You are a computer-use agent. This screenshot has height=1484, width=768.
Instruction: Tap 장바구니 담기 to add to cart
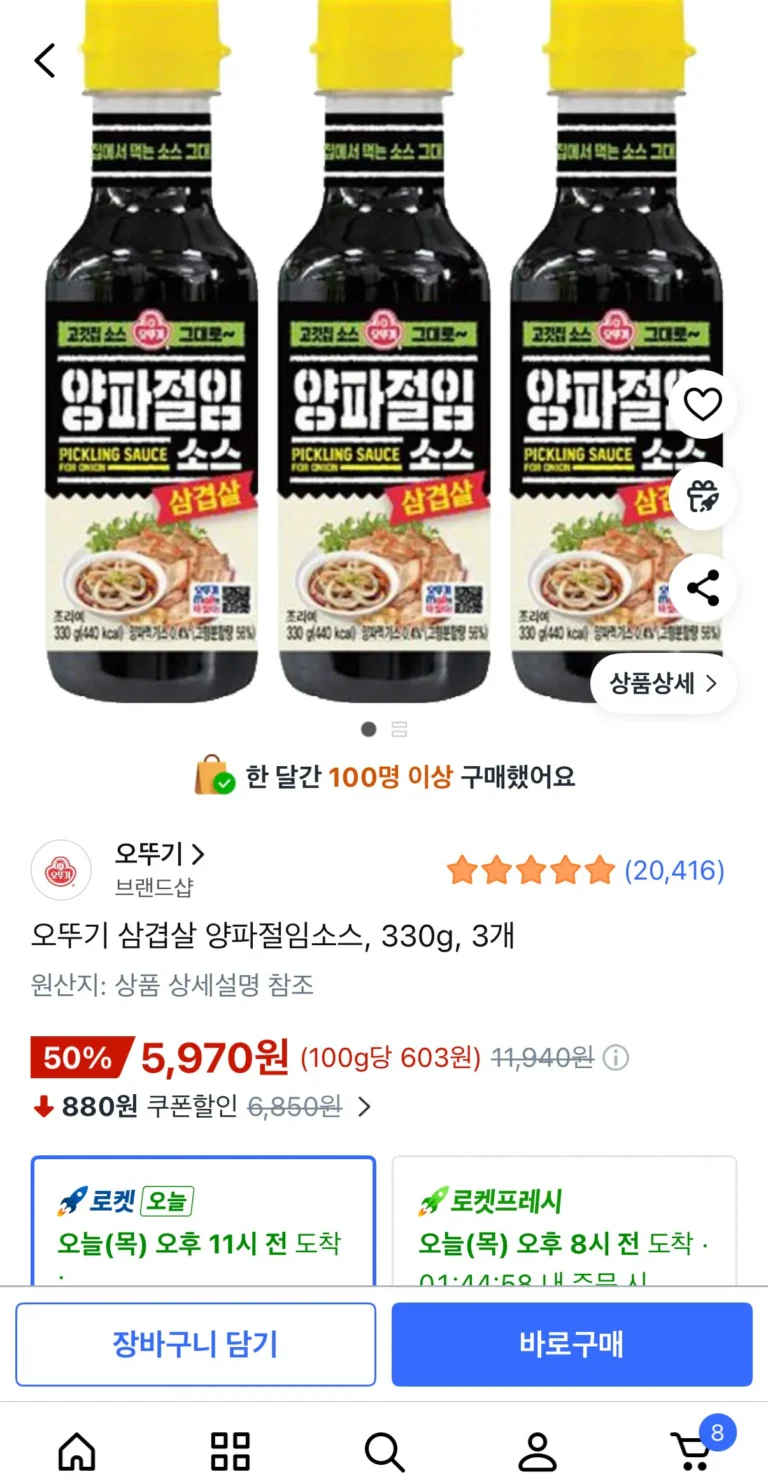(x=196, y=1344)
